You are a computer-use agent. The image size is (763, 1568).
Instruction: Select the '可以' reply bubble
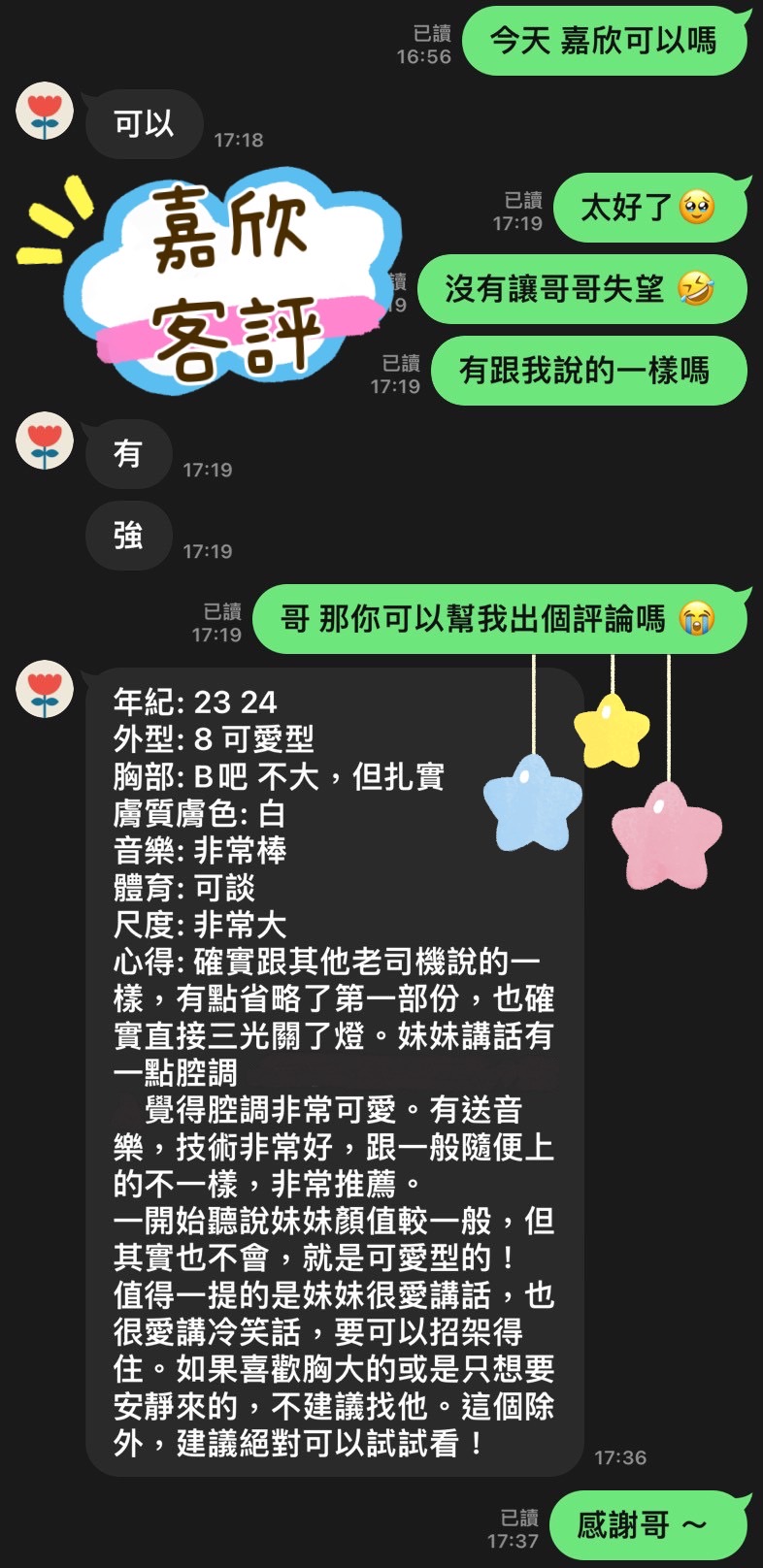click(143, 123)
